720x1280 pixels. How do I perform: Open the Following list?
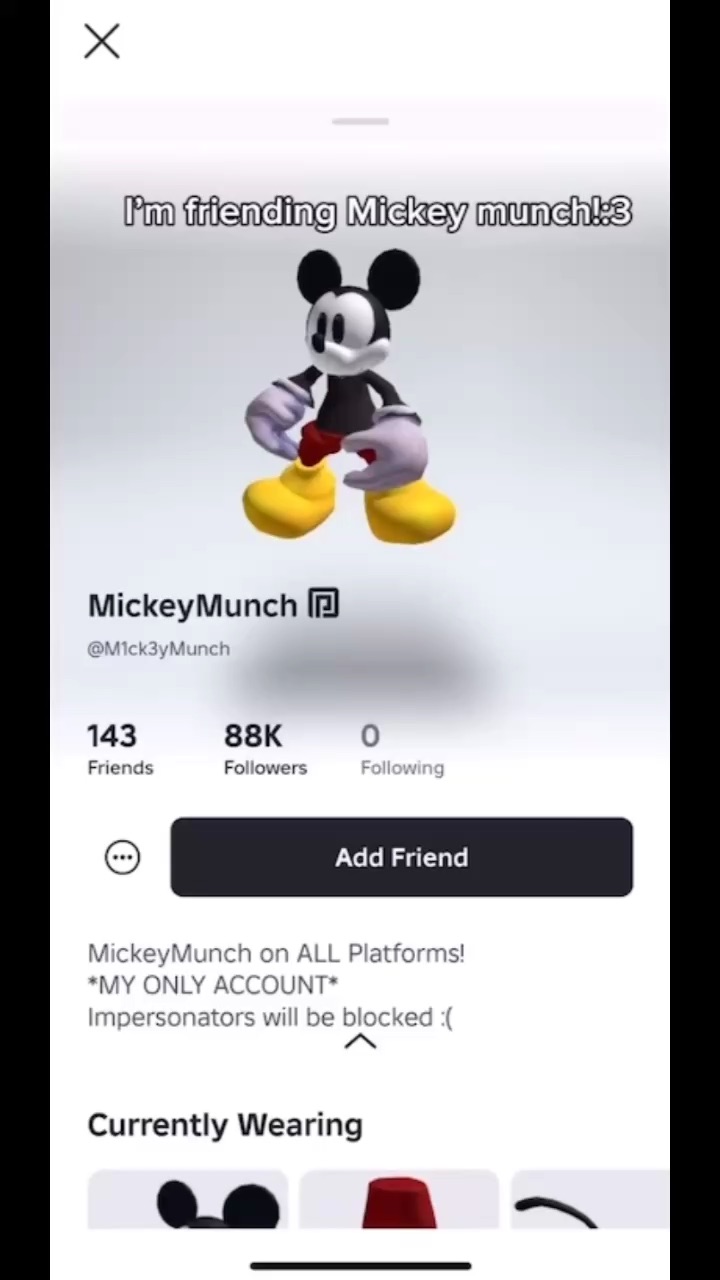tap(401, 749)
